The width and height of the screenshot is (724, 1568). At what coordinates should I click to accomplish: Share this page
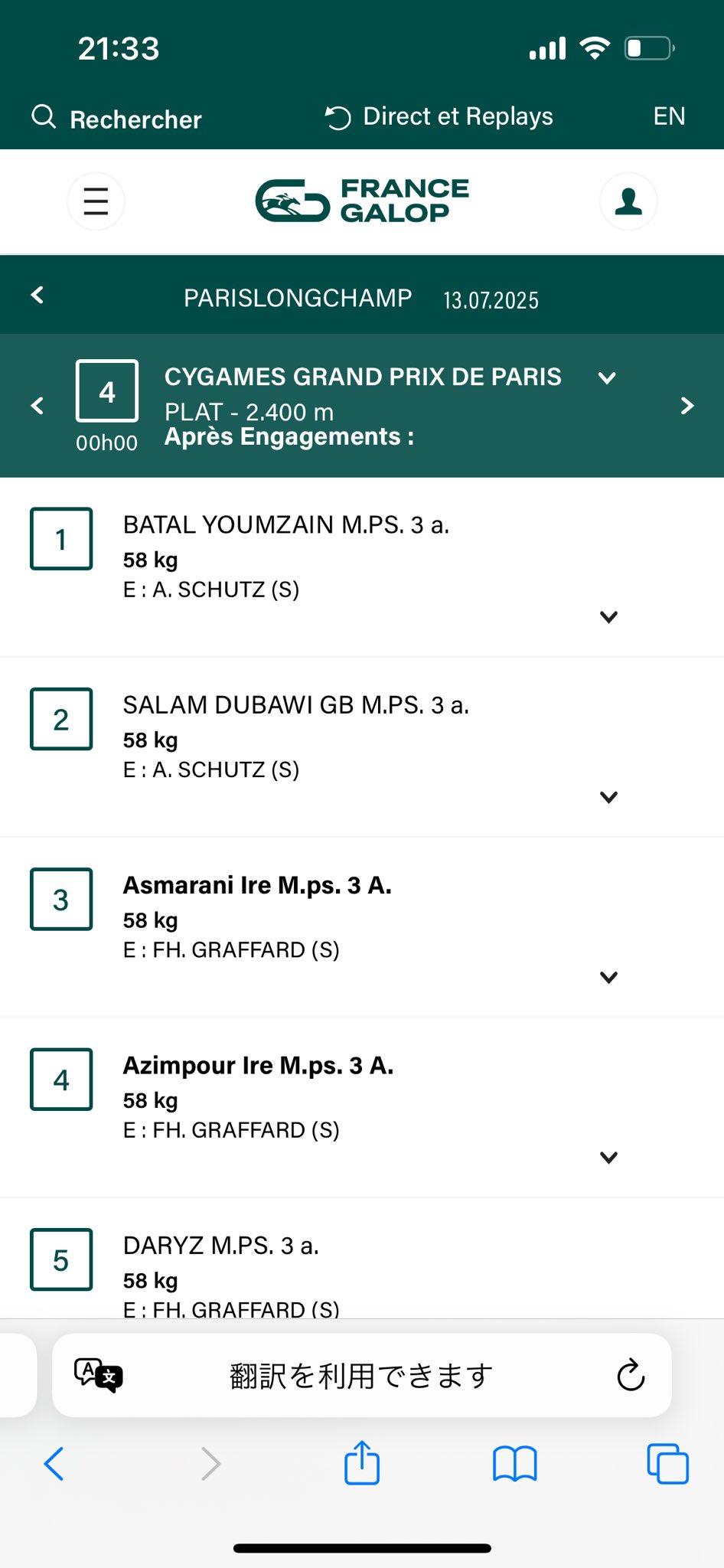click(362, 1463)
